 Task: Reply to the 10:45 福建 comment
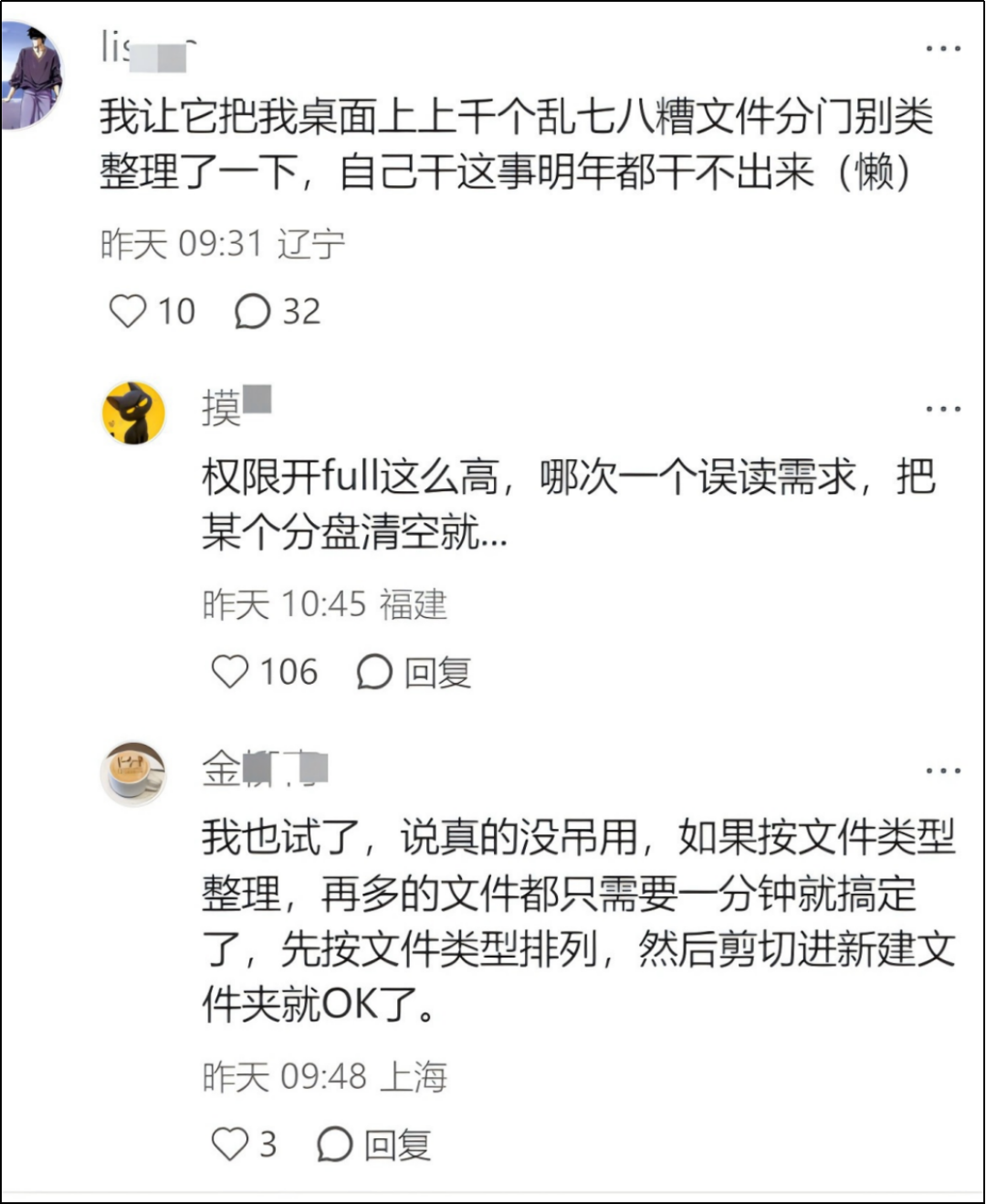tap(414, 672)
